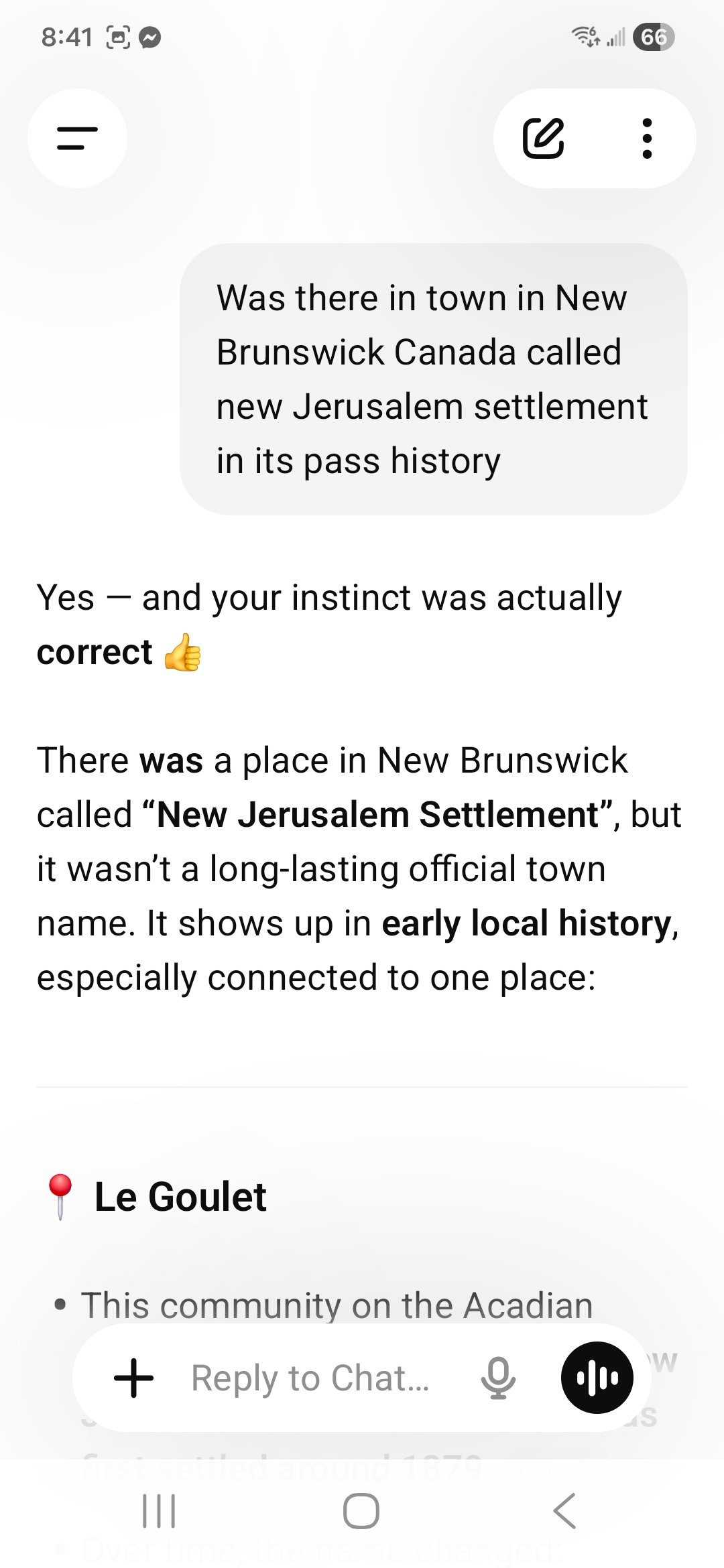Viewport: 724px width, 1568px height.
Task: Launch voice mode with the waveform button
Action: pos(597,1378)
